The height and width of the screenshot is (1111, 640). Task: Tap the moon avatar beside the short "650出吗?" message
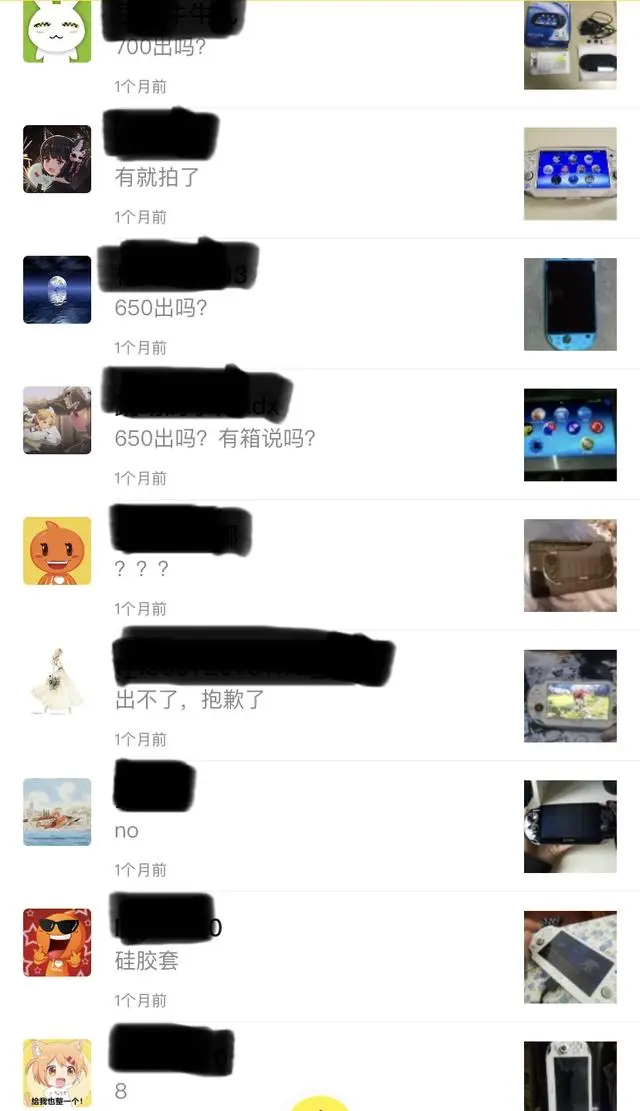point(57,290)
